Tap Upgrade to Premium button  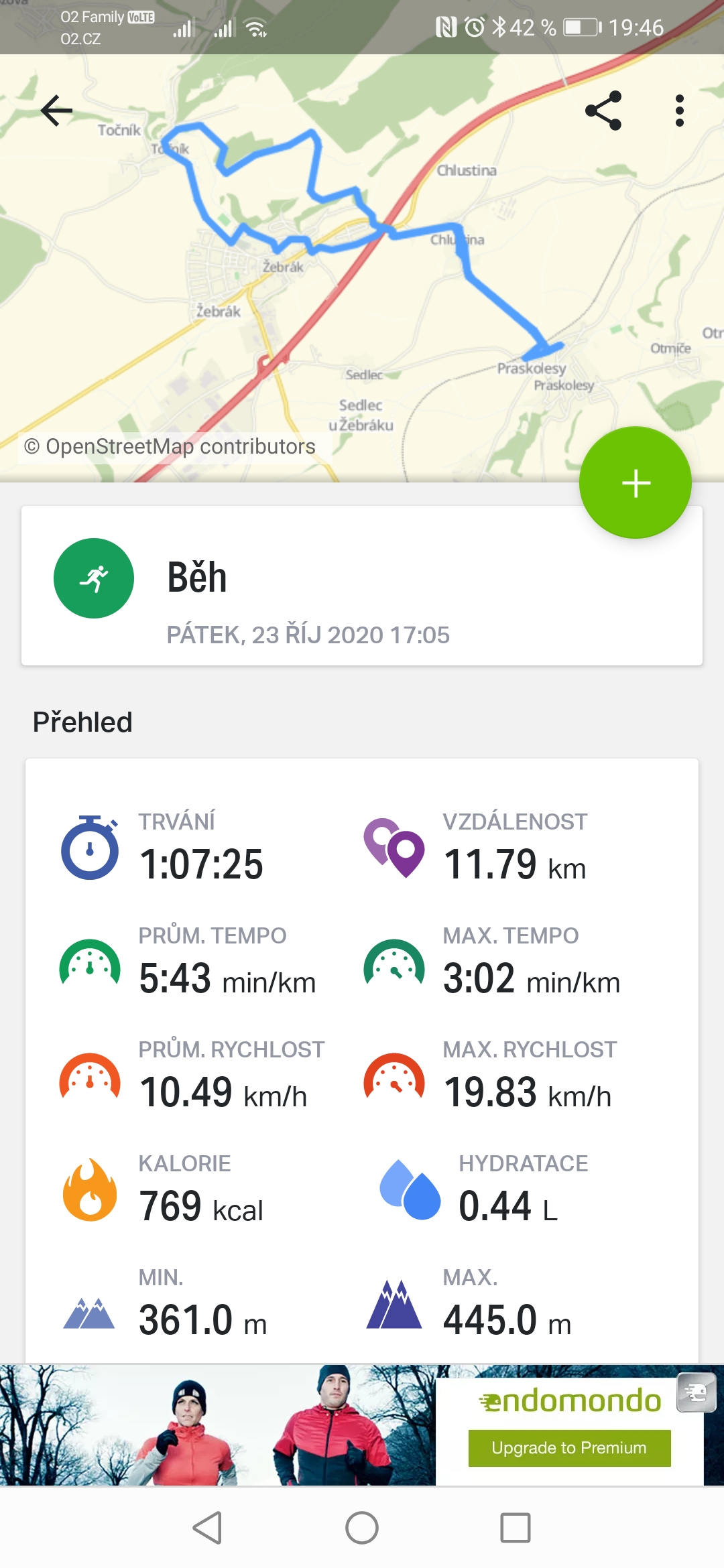(569, 1448)
